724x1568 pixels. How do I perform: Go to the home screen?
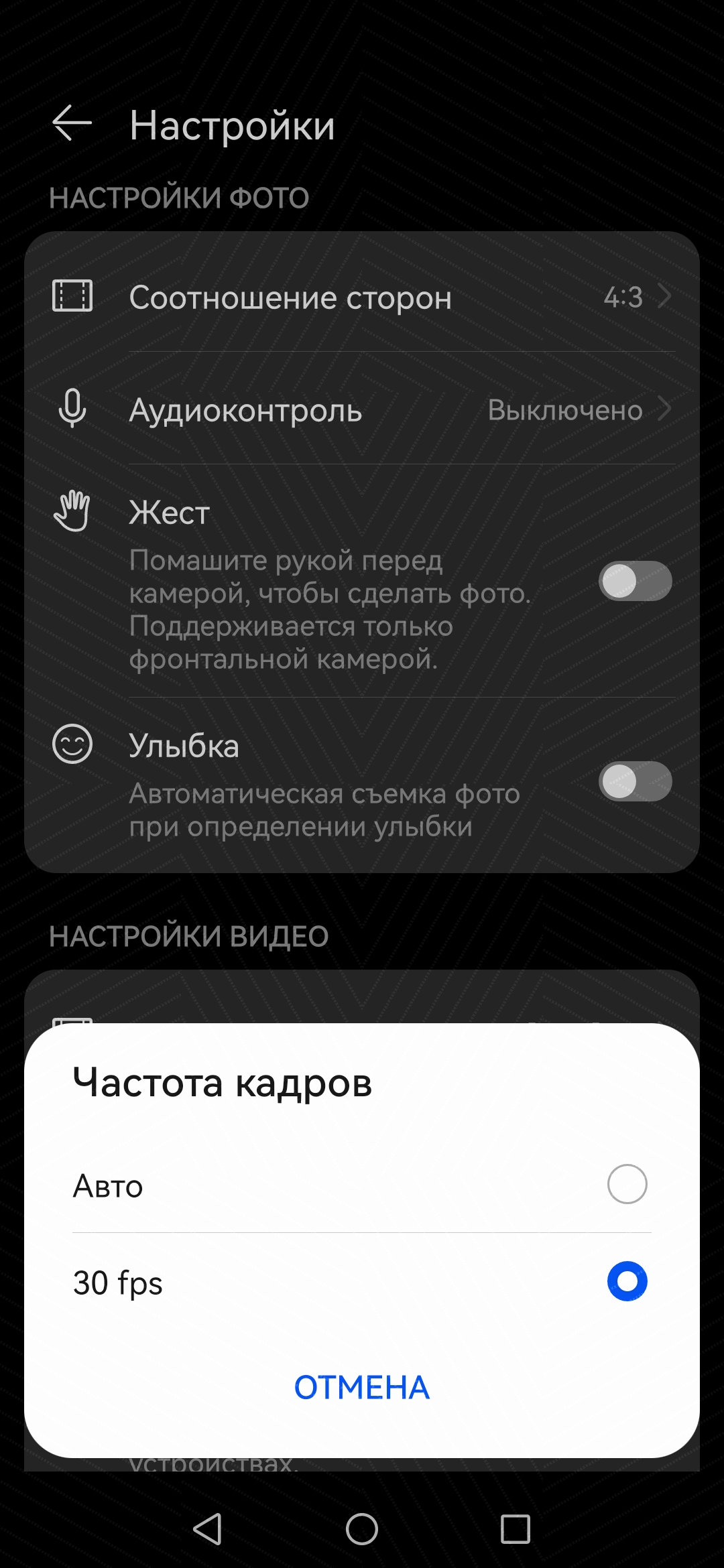click(362, 1528)
